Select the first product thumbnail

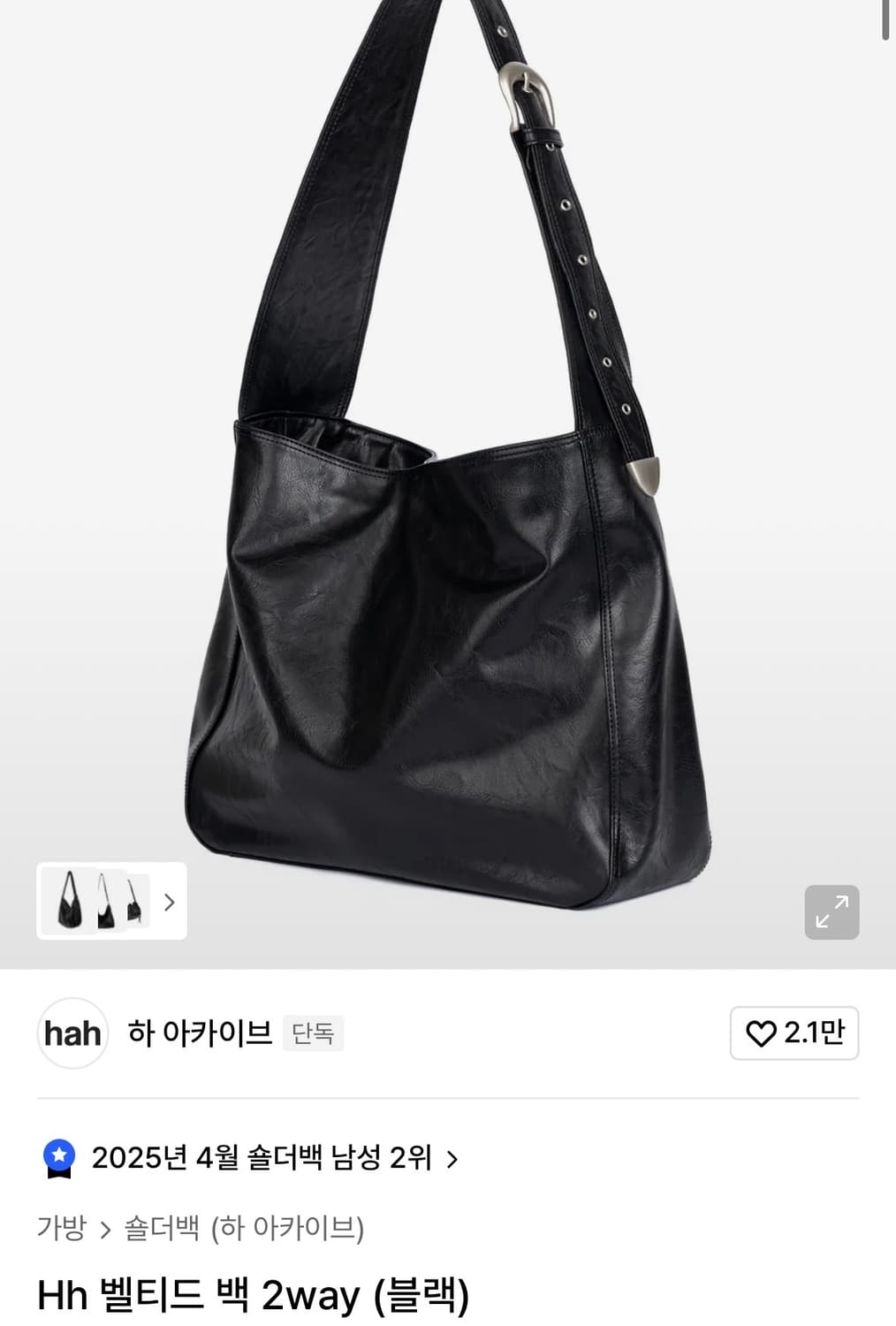pos(69,903)
